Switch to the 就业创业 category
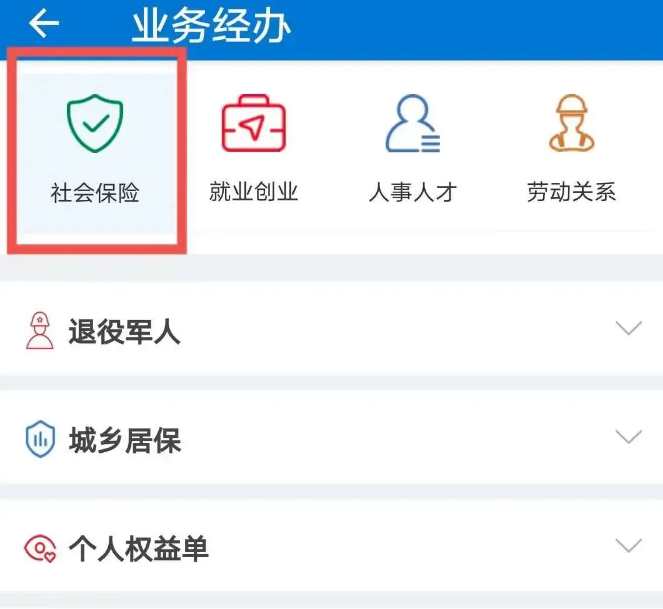 253,148
